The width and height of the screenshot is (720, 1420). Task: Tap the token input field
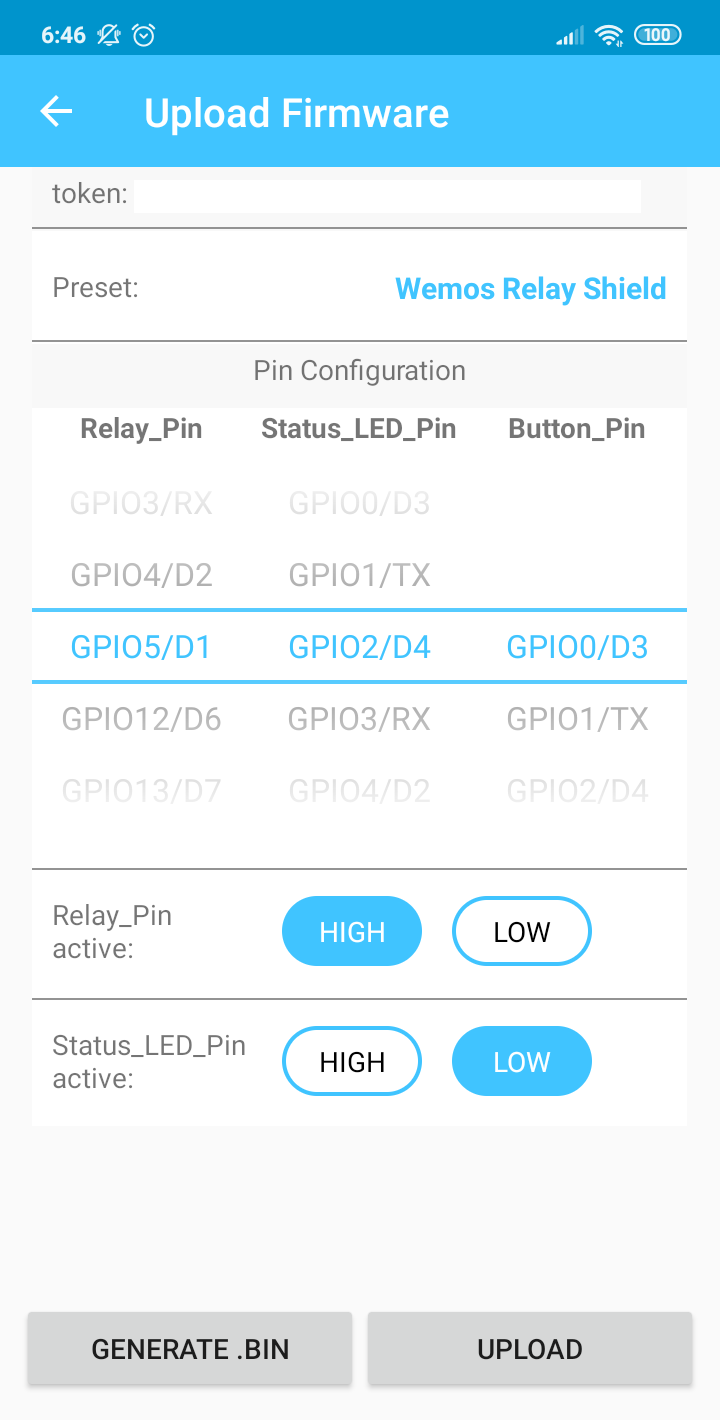(387, 195)
